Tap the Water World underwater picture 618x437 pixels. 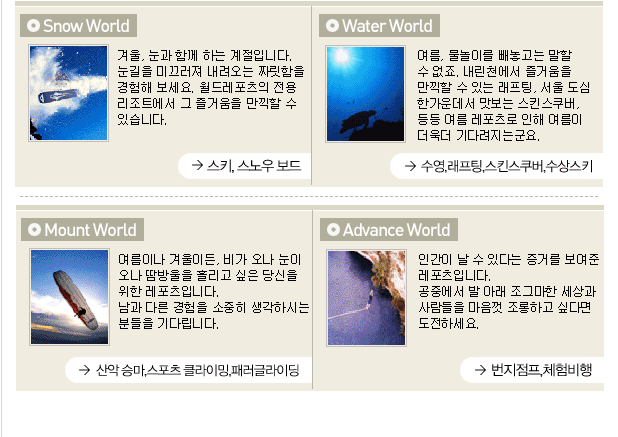[x=366, y=93]
